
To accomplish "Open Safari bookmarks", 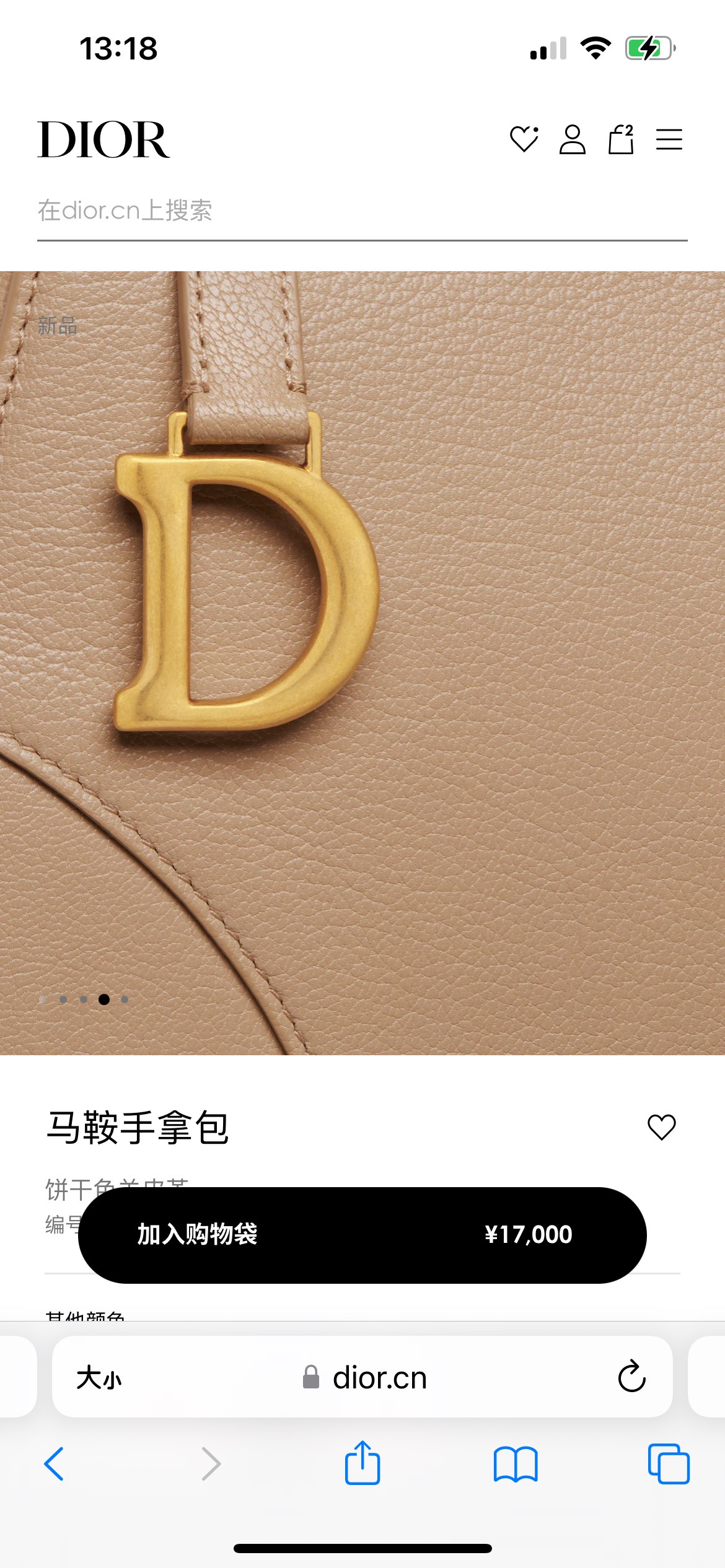I will click(x=516, y=1464).
